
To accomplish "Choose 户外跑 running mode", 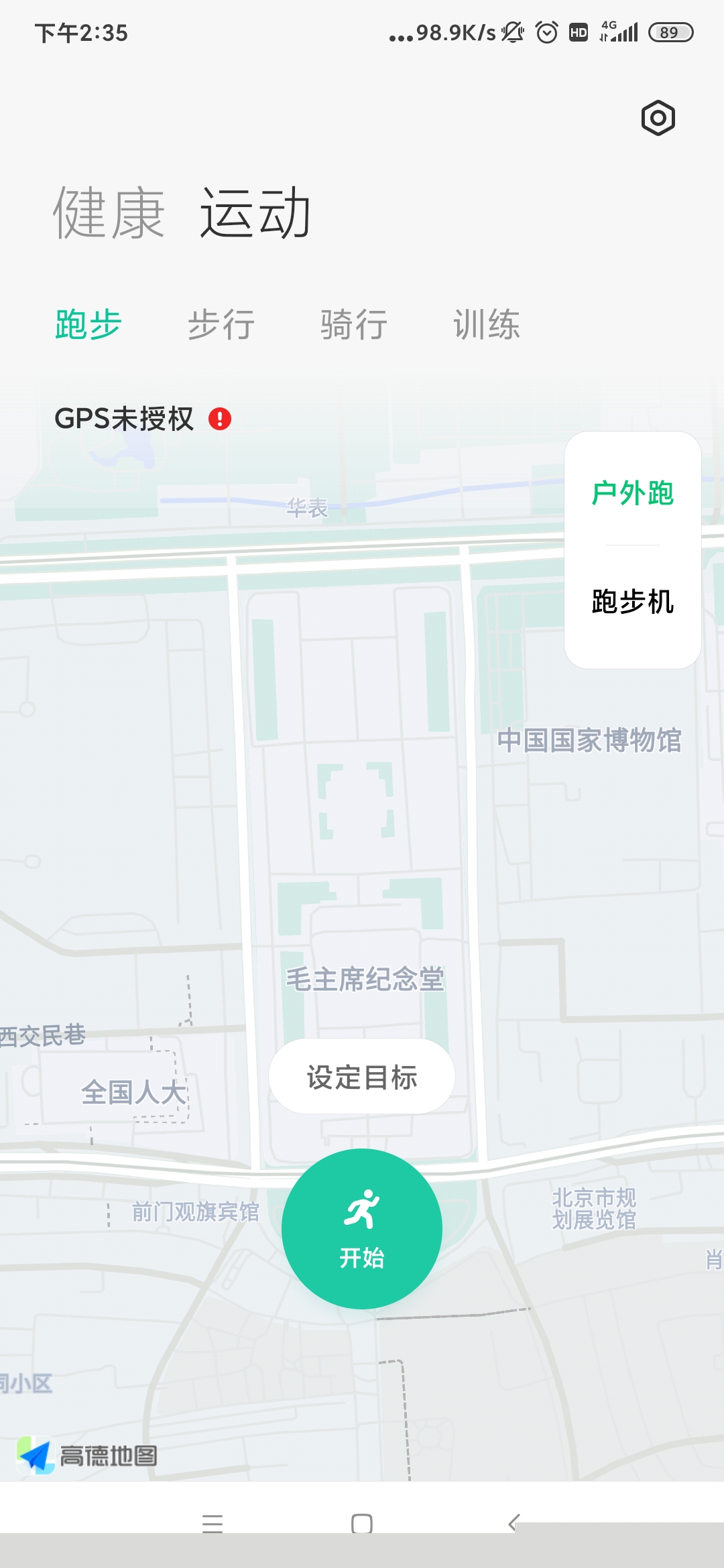I will [x=632, y=494].
